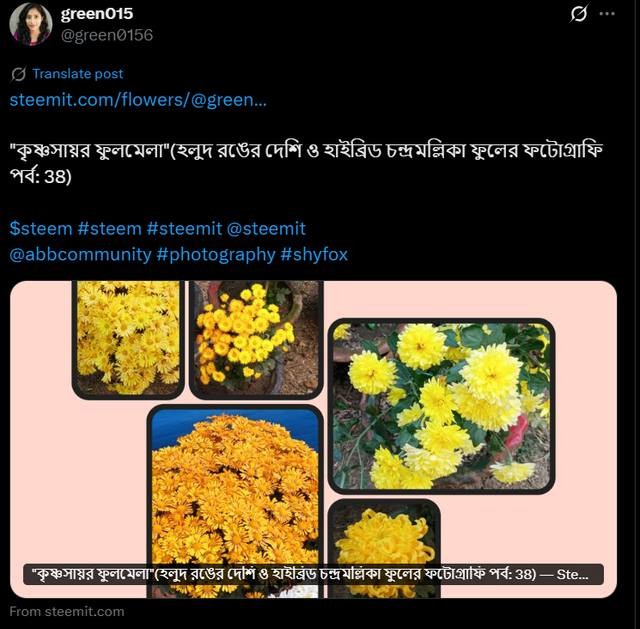Open the steemit.com/flowers link

[138, 100]
